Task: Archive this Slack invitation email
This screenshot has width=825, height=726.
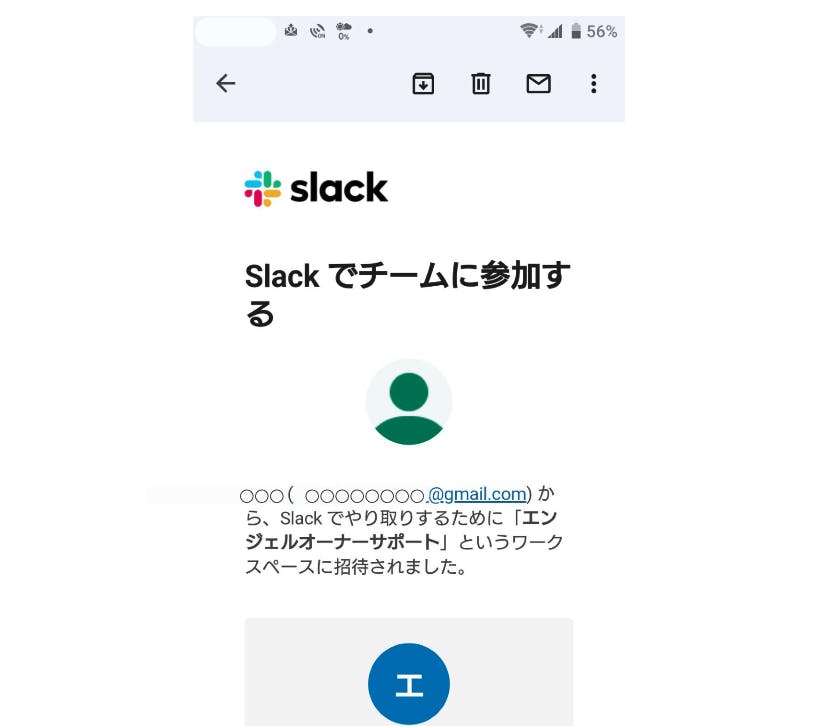Action: tap(423, 84)
